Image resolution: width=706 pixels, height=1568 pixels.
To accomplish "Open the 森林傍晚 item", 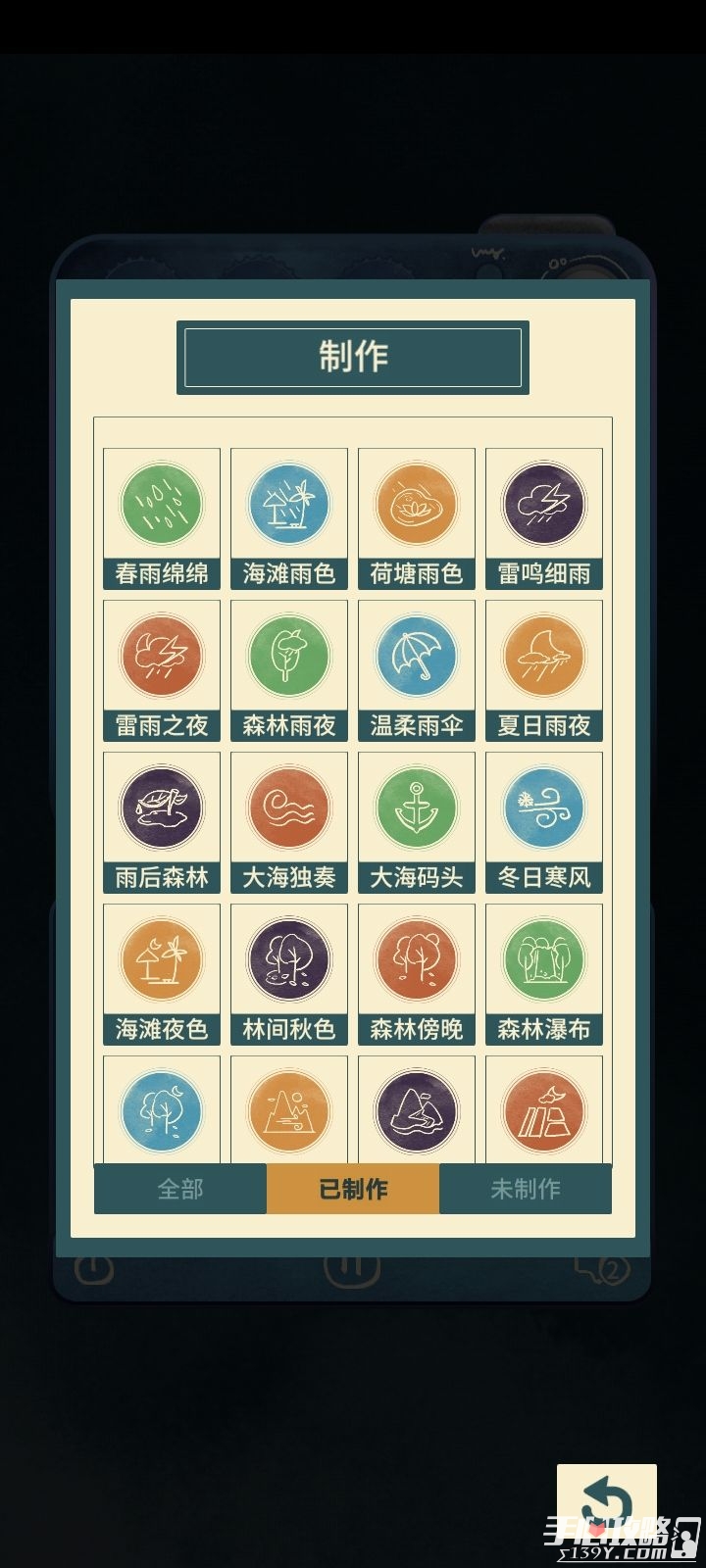I will [417, 973].
